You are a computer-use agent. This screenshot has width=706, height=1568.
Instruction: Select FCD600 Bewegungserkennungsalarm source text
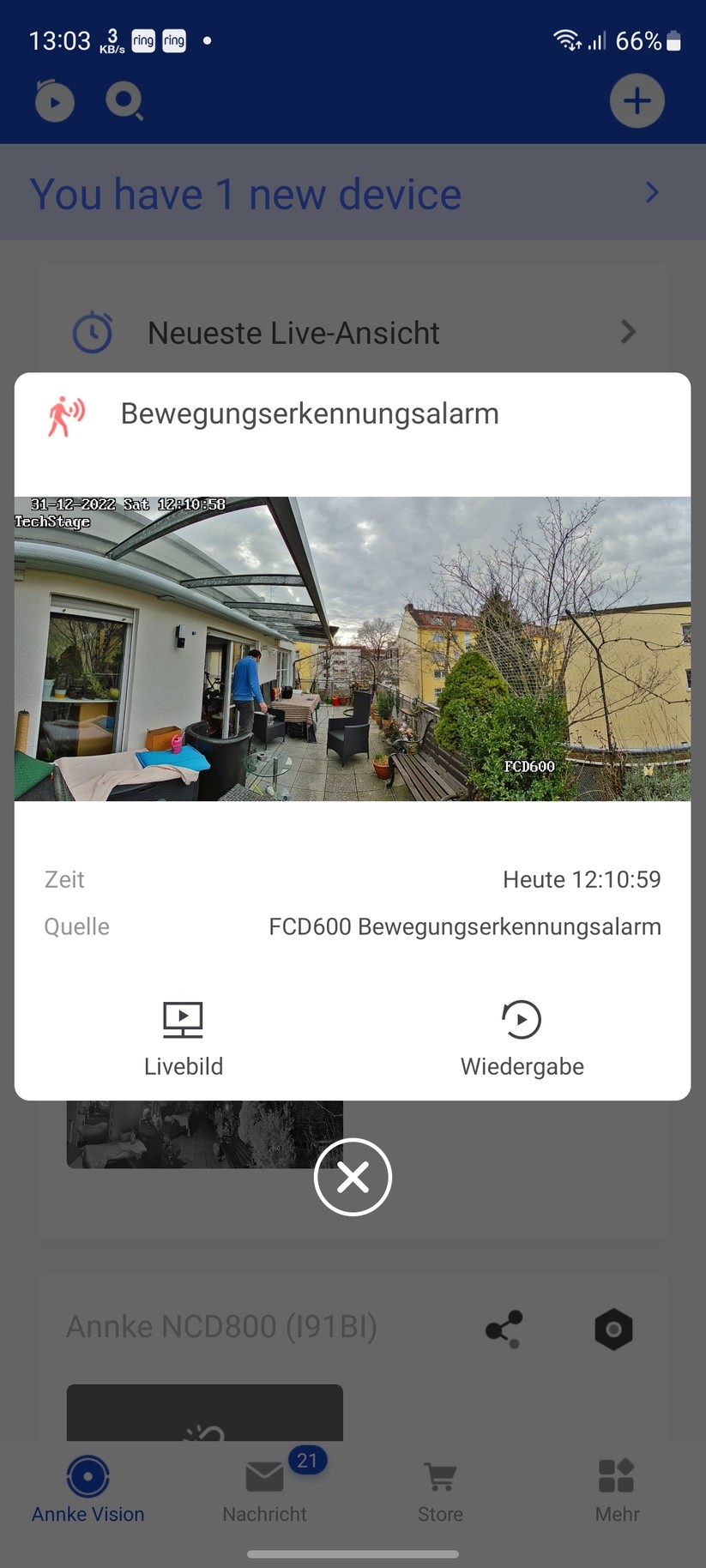pos(464,926)
